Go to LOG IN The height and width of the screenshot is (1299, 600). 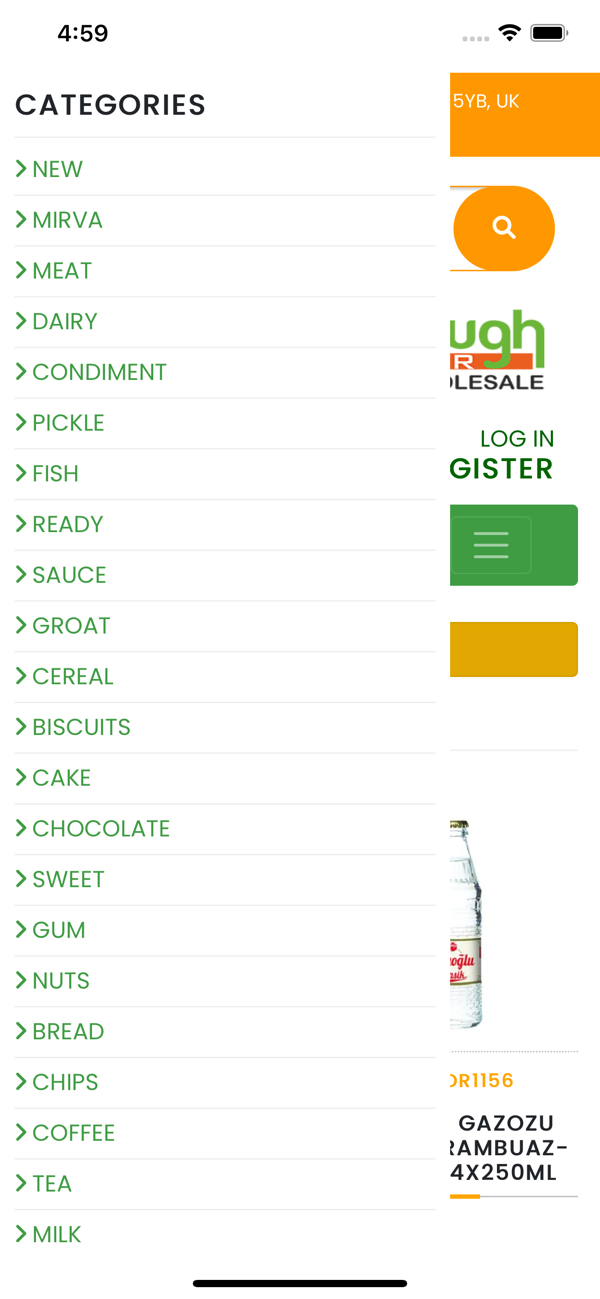pyautogui.click(x=516, y=439)
